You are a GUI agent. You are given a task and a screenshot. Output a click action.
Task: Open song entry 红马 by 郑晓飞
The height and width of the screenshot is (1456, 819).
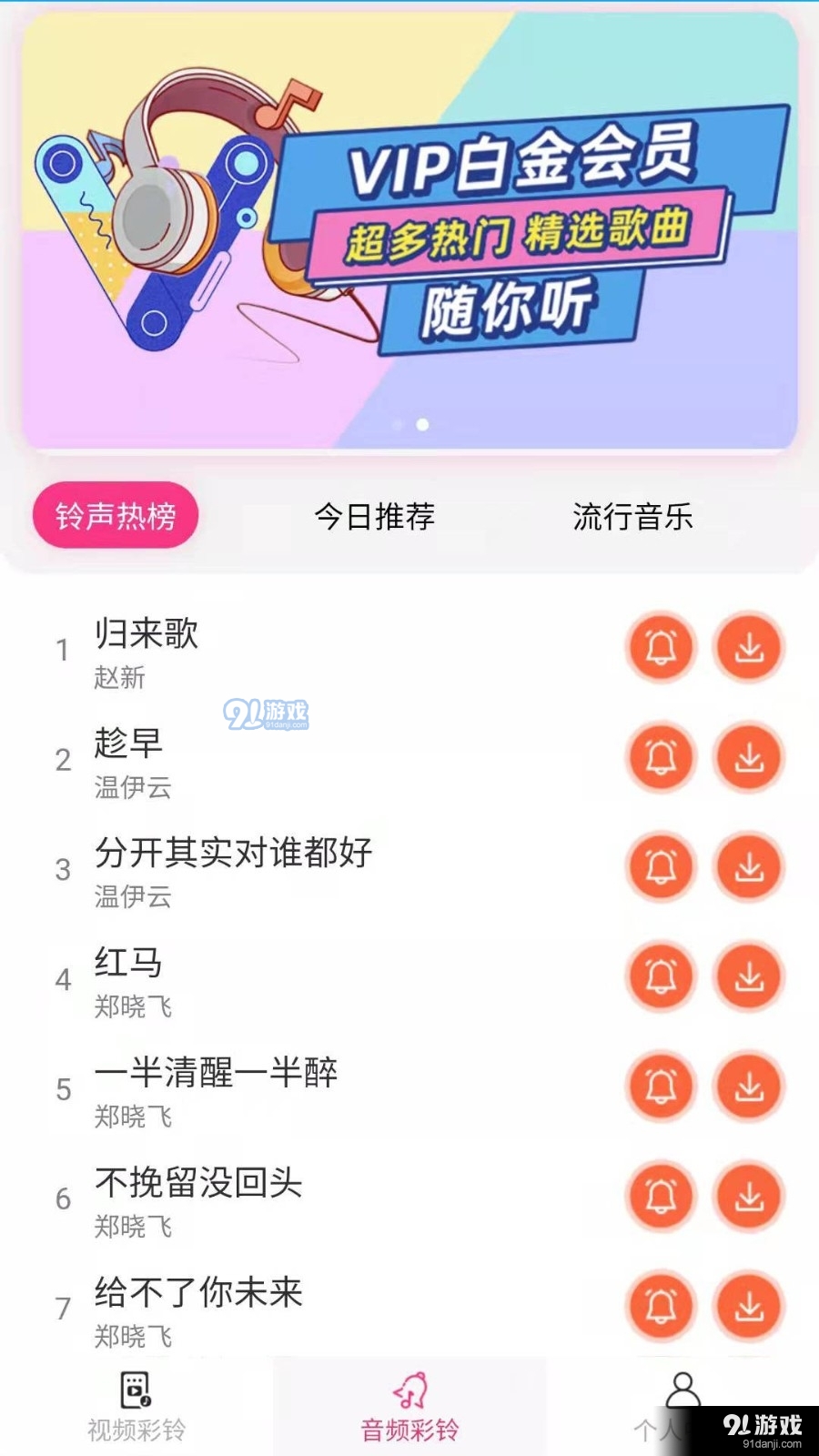127,964
